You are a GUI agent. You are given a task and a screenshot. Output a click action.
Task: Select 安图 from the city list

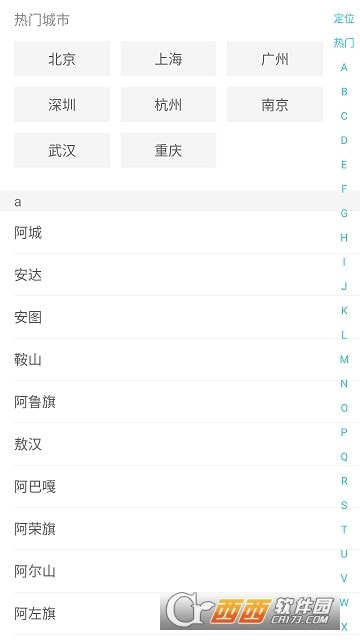coord(180,317)
